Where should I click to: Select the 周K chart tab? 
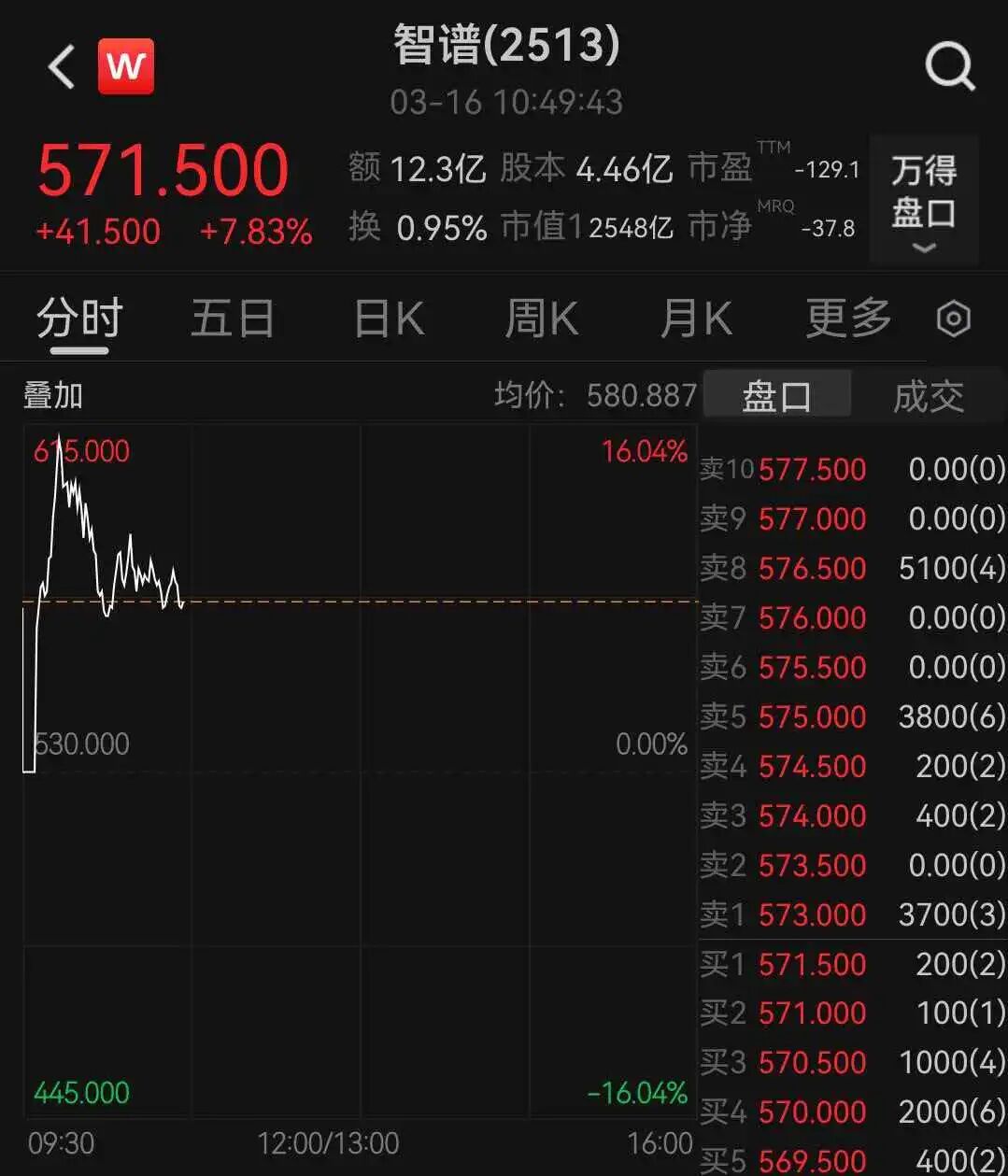[542, 319]
